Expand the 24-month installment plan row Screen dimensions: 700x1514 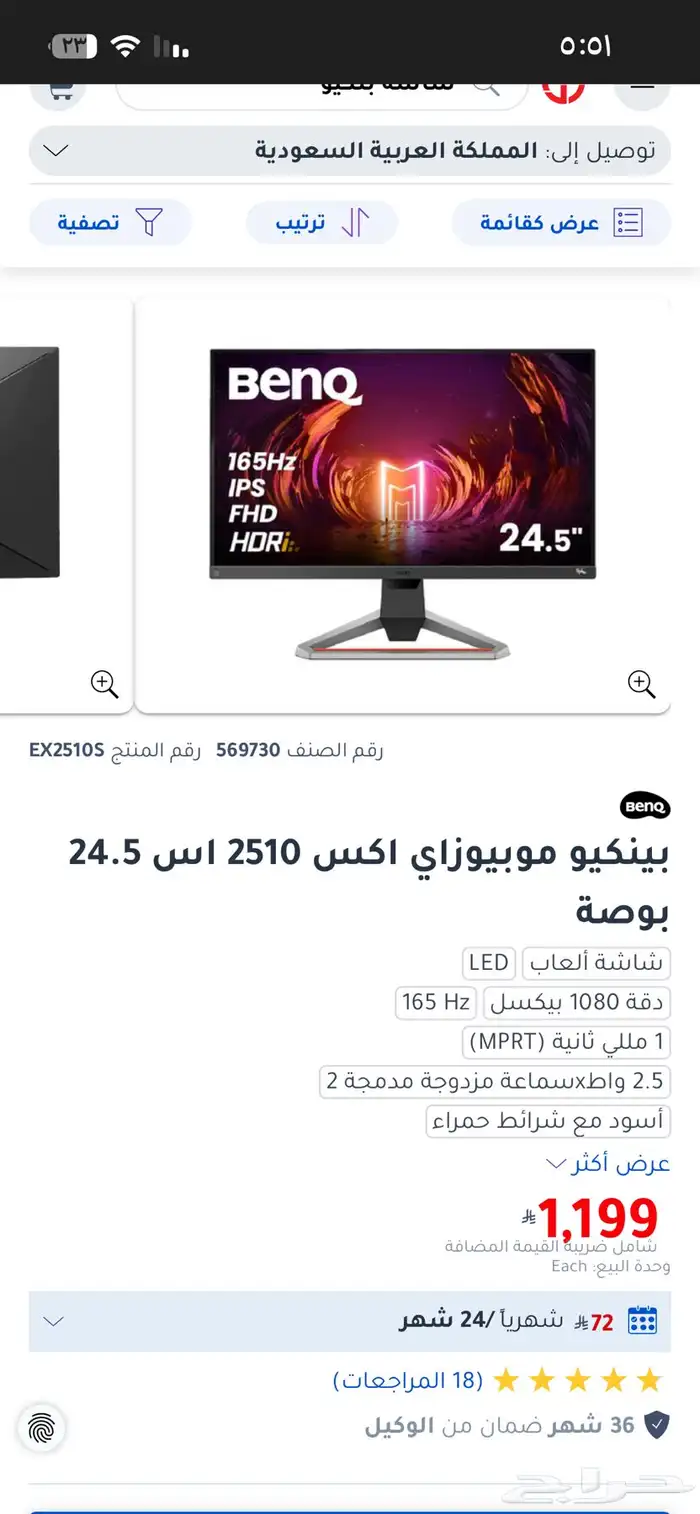coord(349,1321)
